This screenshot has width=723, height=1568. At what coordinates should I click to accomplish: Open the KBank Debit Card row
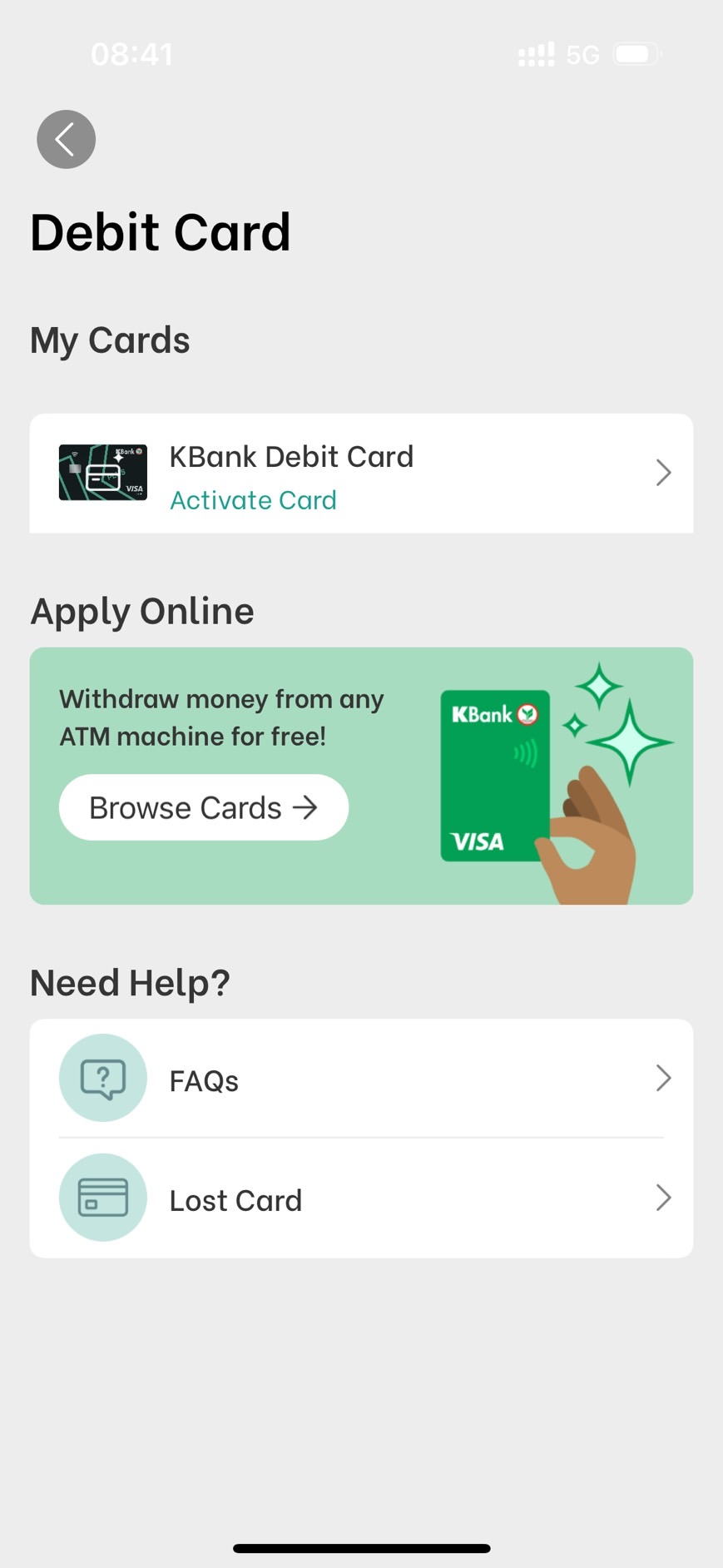(x=360, y=474)
